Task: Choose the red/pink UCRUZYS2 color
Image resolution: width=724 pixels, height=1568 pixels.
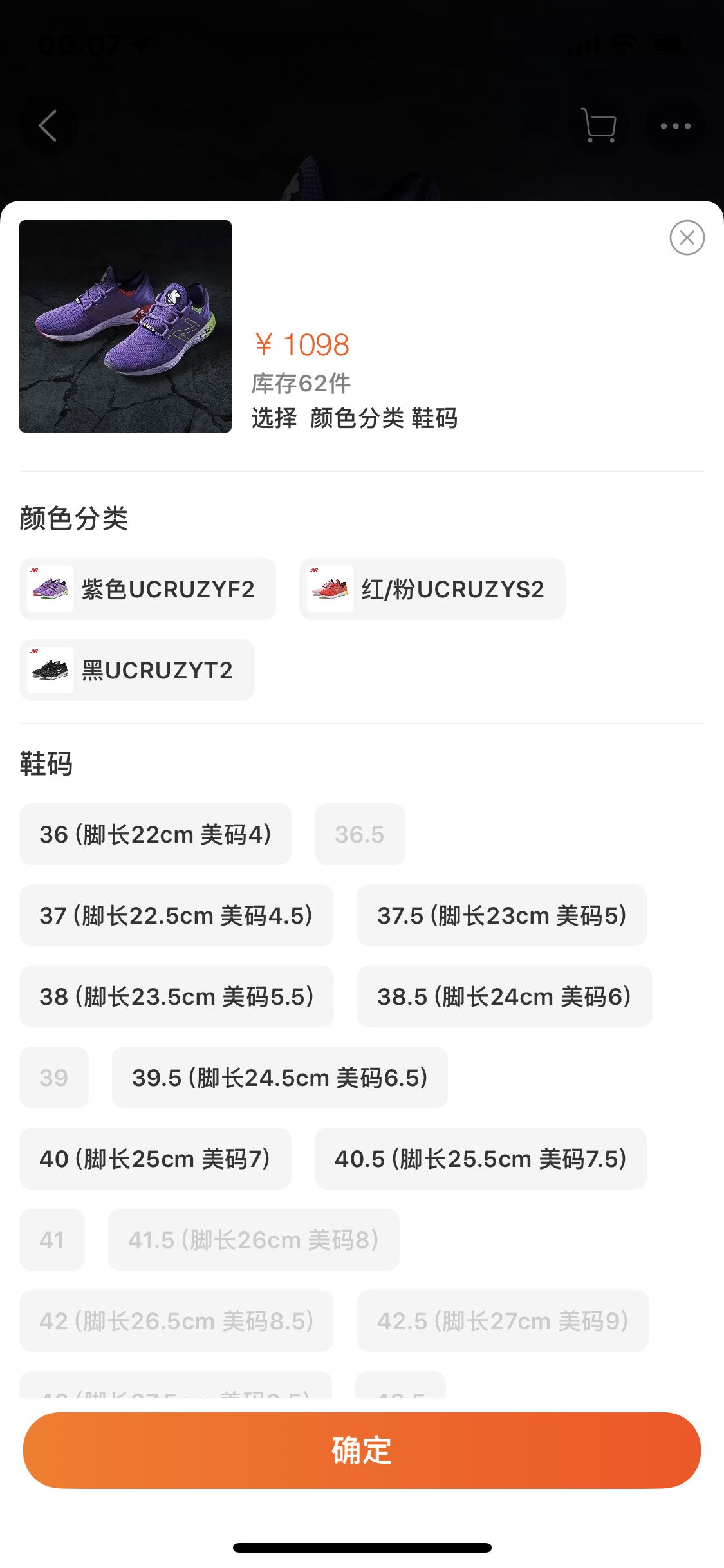Action: pos(432,589)
